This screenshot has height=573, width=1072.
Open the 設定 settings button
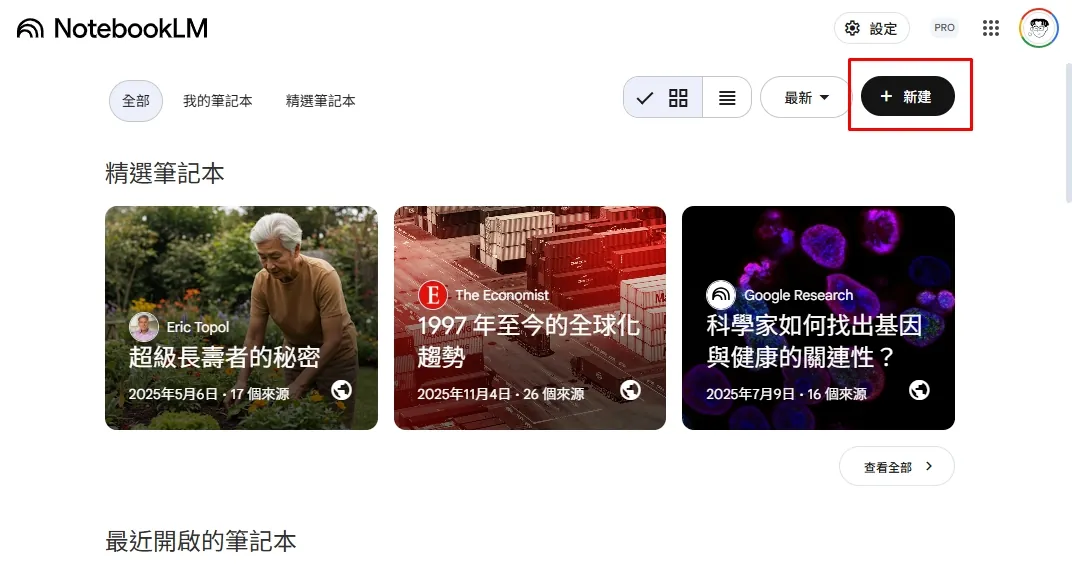click(x=871, y=28)
